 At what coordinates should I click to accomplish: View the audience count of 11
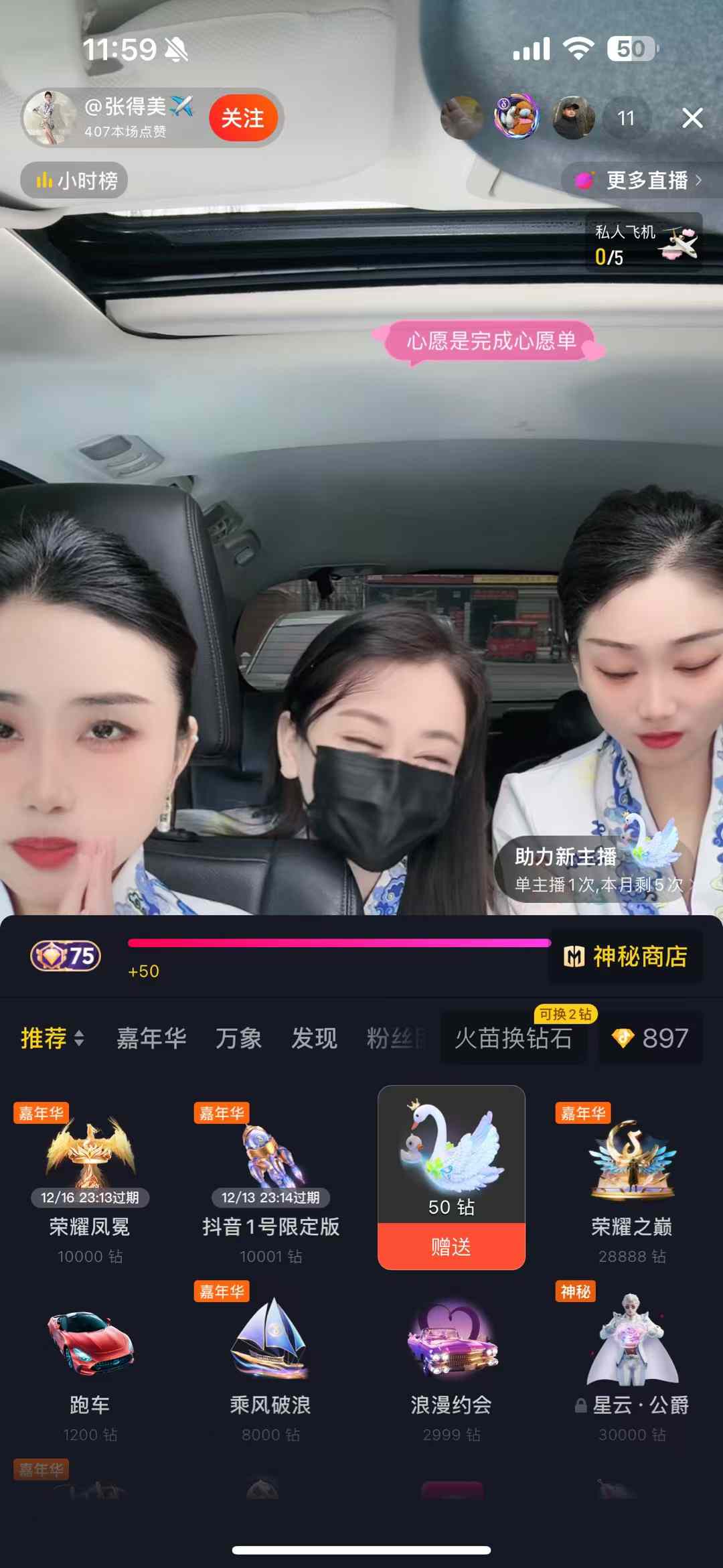tap(626, 119)
